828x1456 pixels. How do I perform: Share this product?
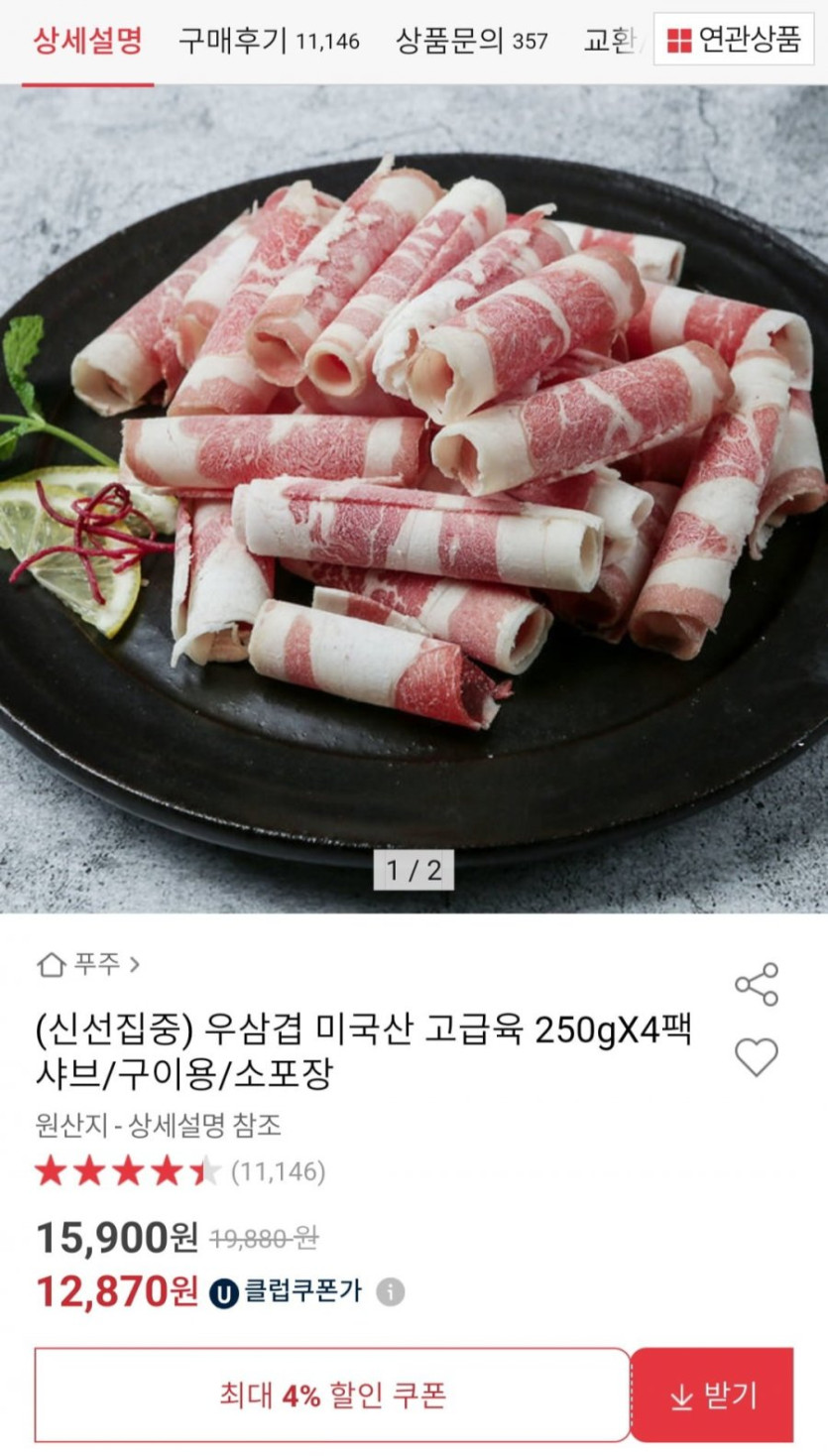click(757, 984)
